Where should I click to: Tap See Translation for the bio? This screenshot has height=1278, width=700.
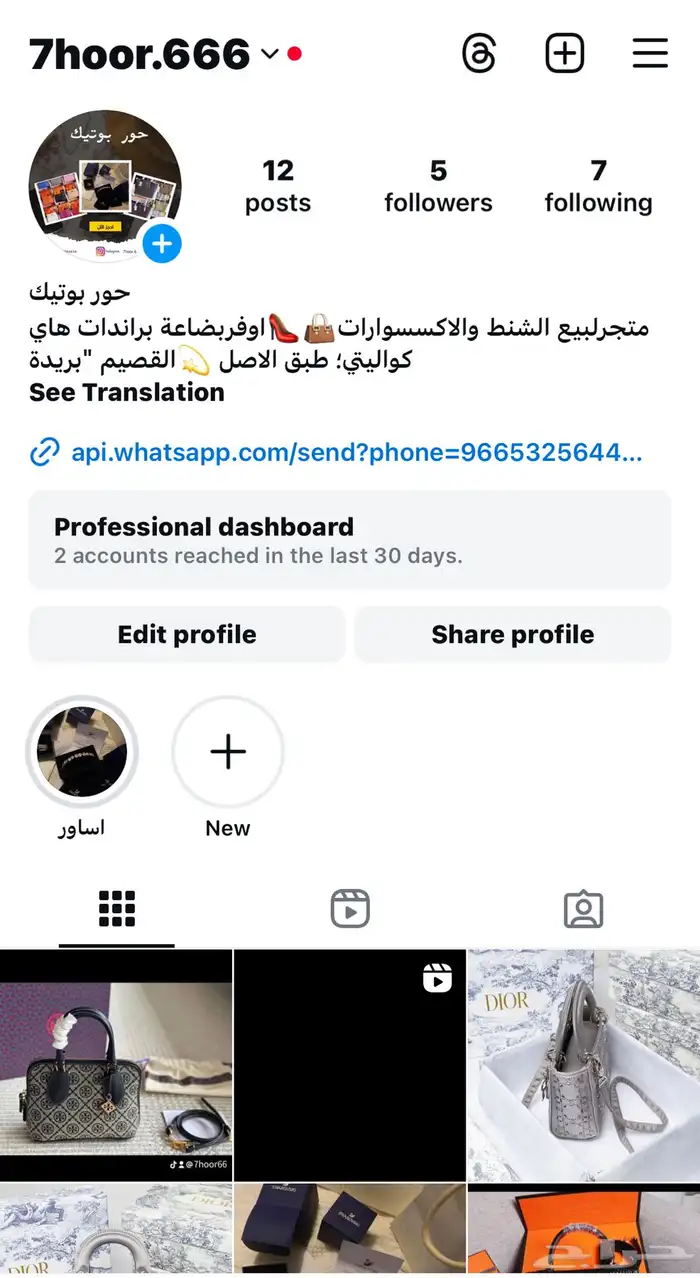pyautogui.click(x=127, y=392)
